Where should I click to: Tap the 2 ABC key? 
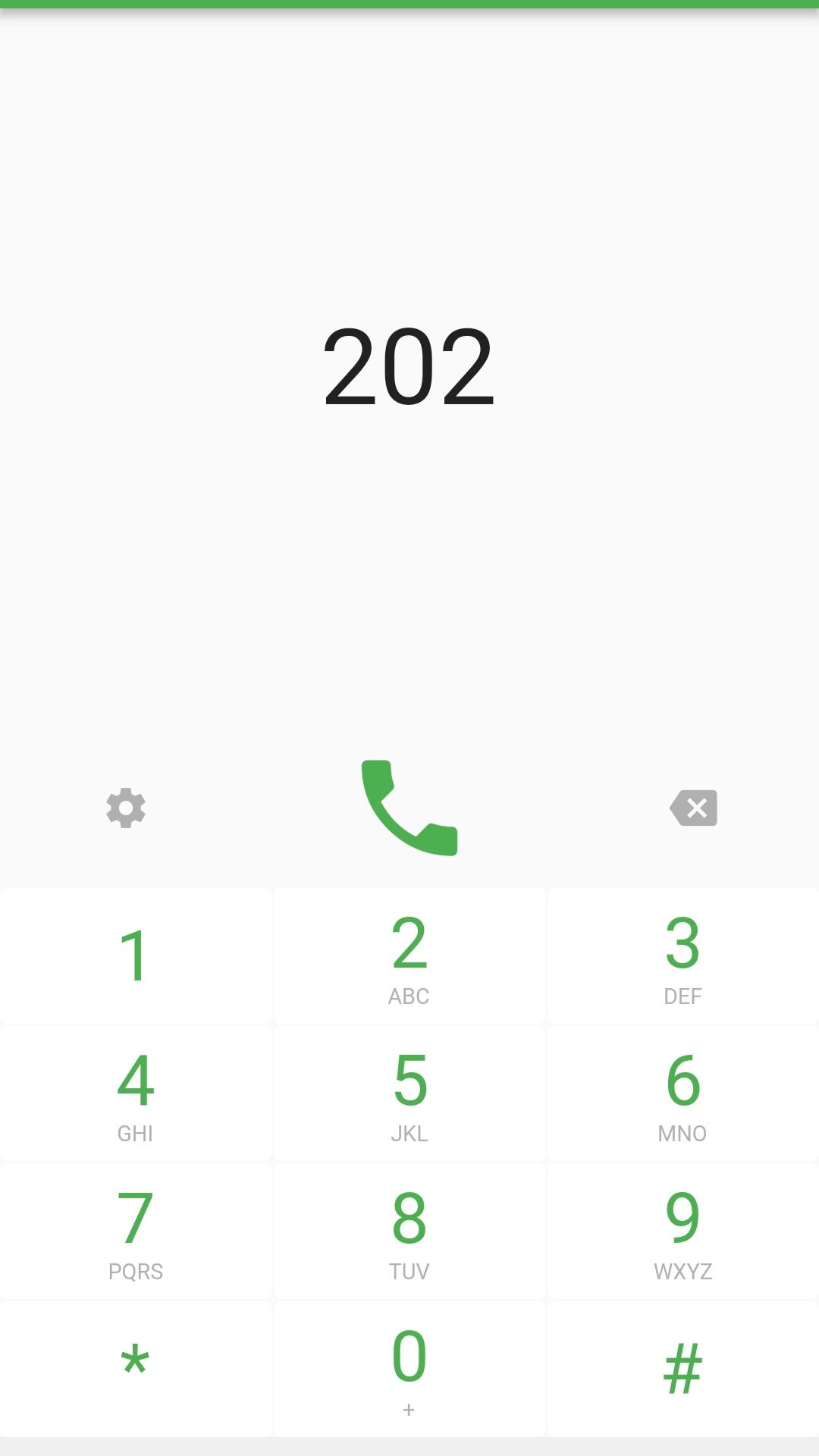pos(409,956)
